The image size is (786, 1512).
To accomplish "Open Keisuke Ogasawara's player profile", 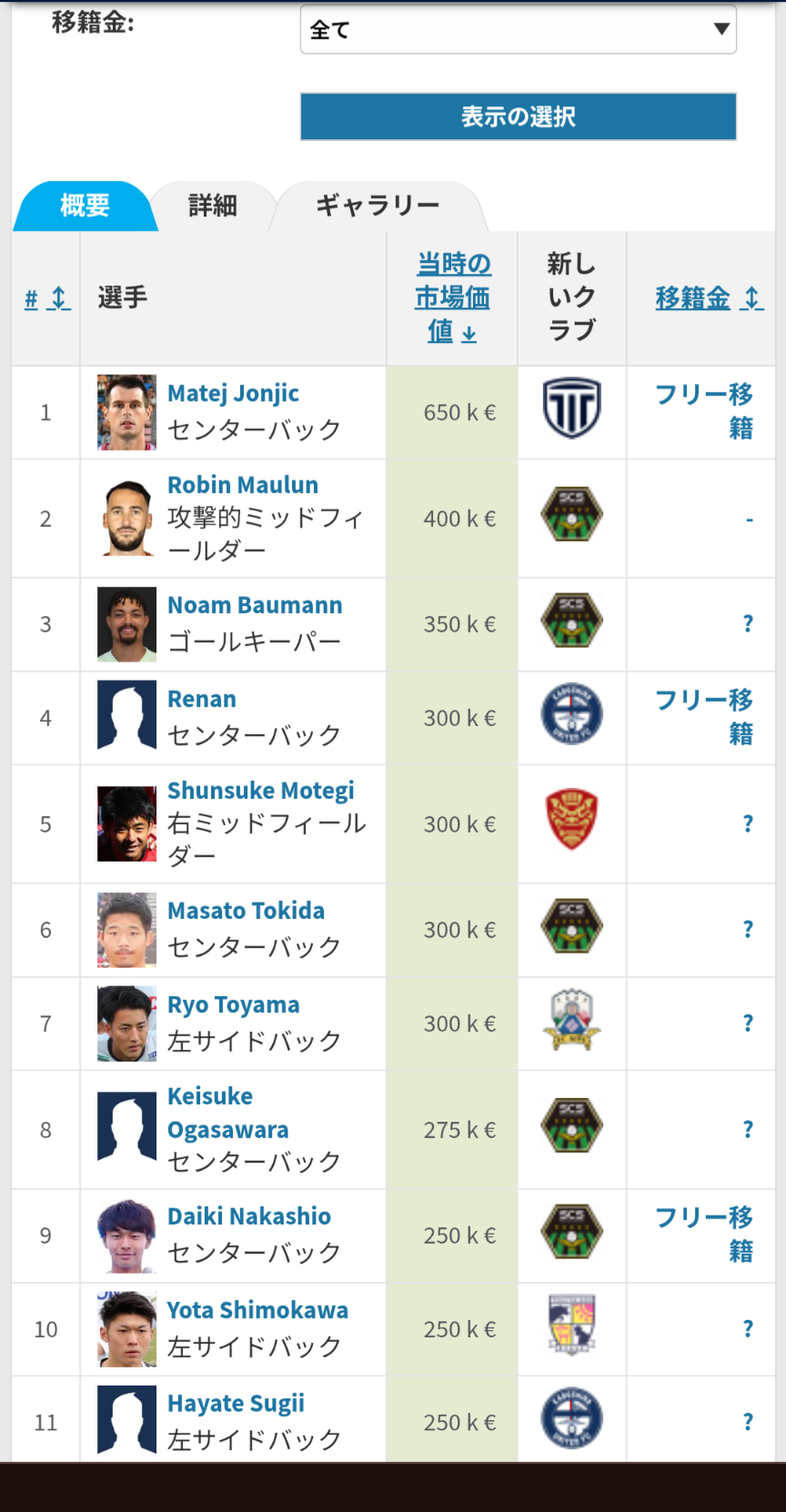I will tap(227, 1113).
